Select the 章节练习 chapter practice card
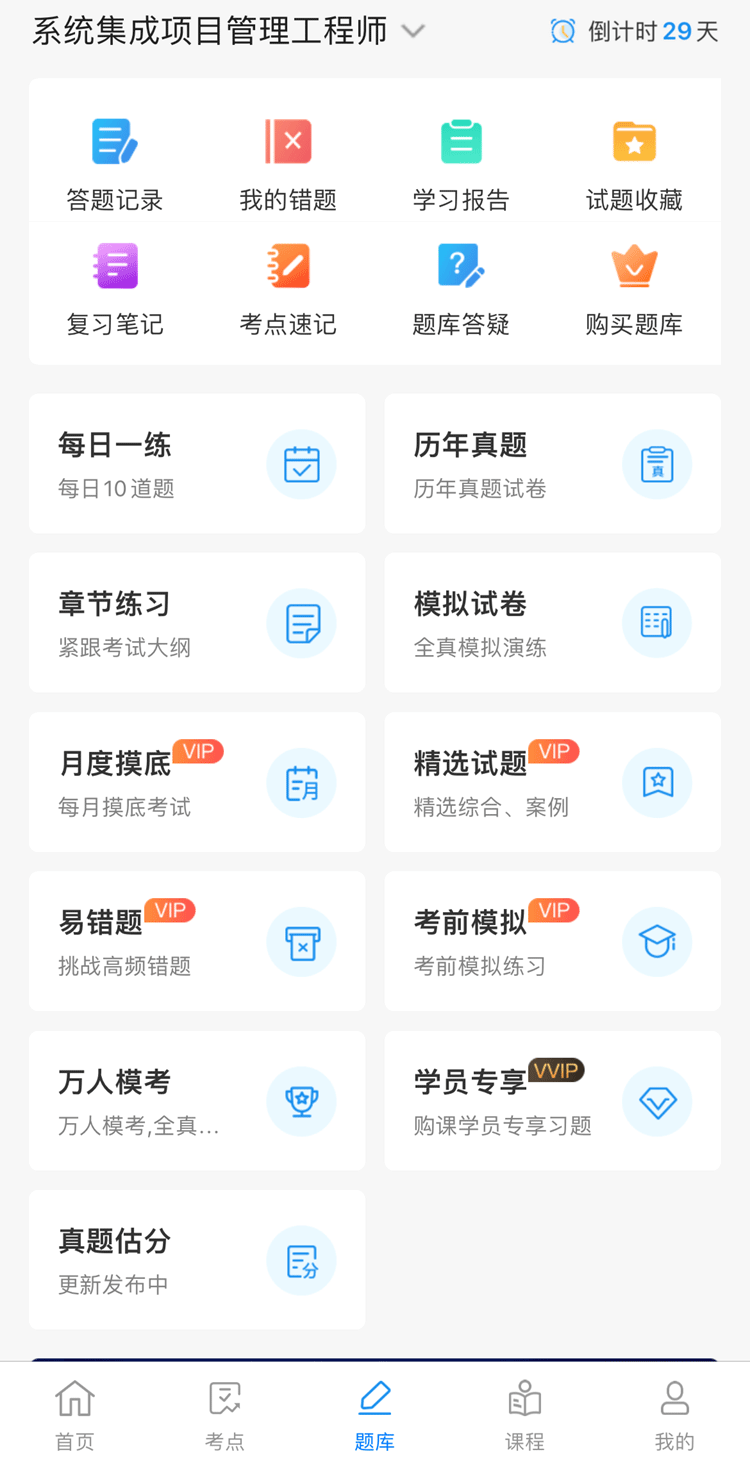Viewport: 750px width, 1477px height. (x=197, y=622)
